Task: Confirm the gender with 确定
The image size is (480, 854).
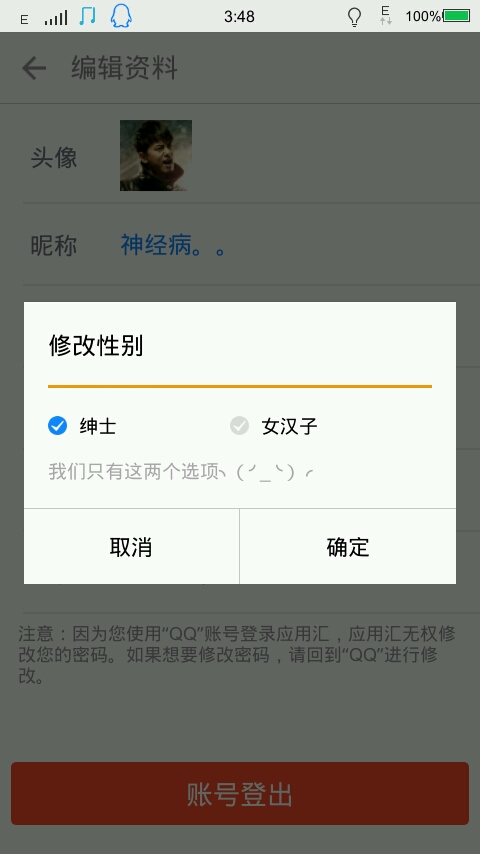Action: [x=348, y=546]
